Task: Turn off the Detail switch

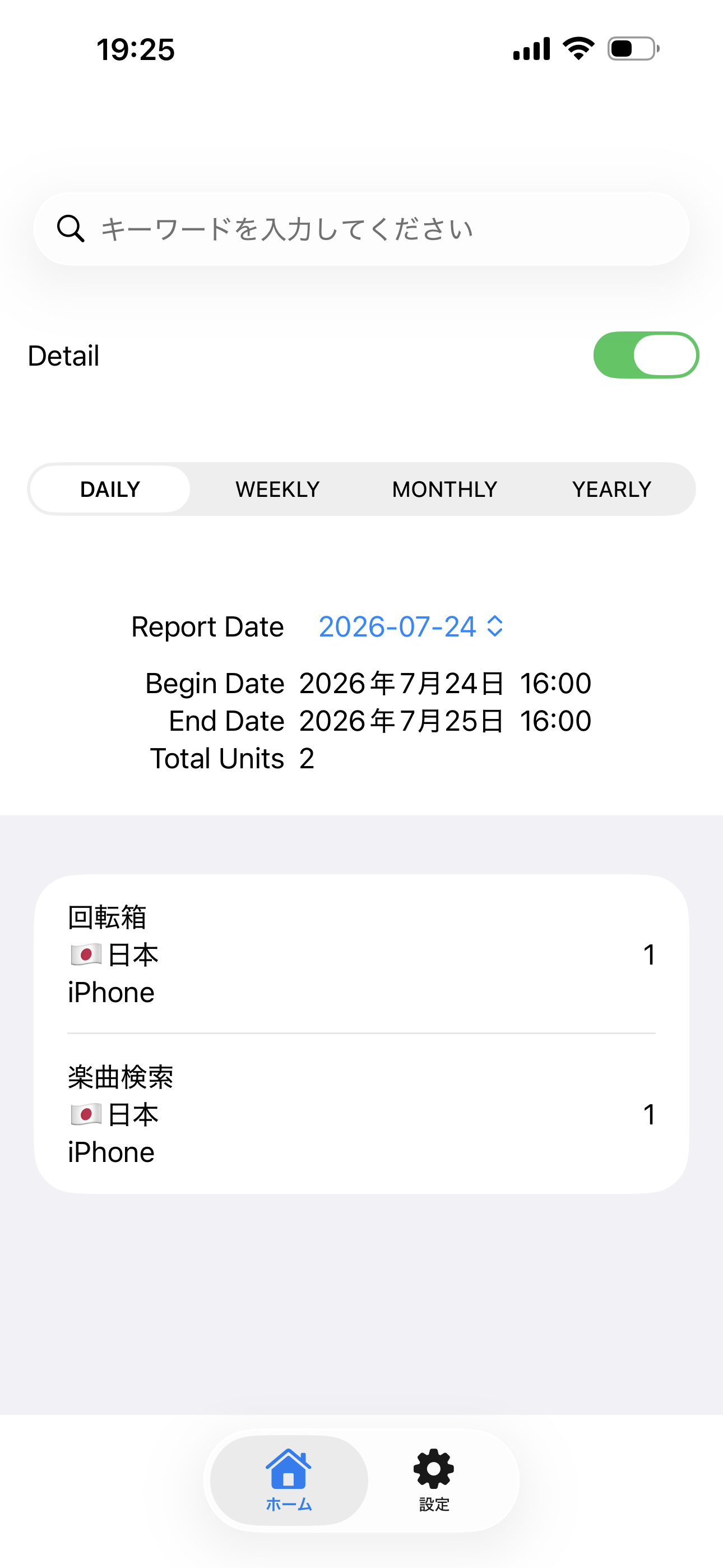Action: (646, 355)
